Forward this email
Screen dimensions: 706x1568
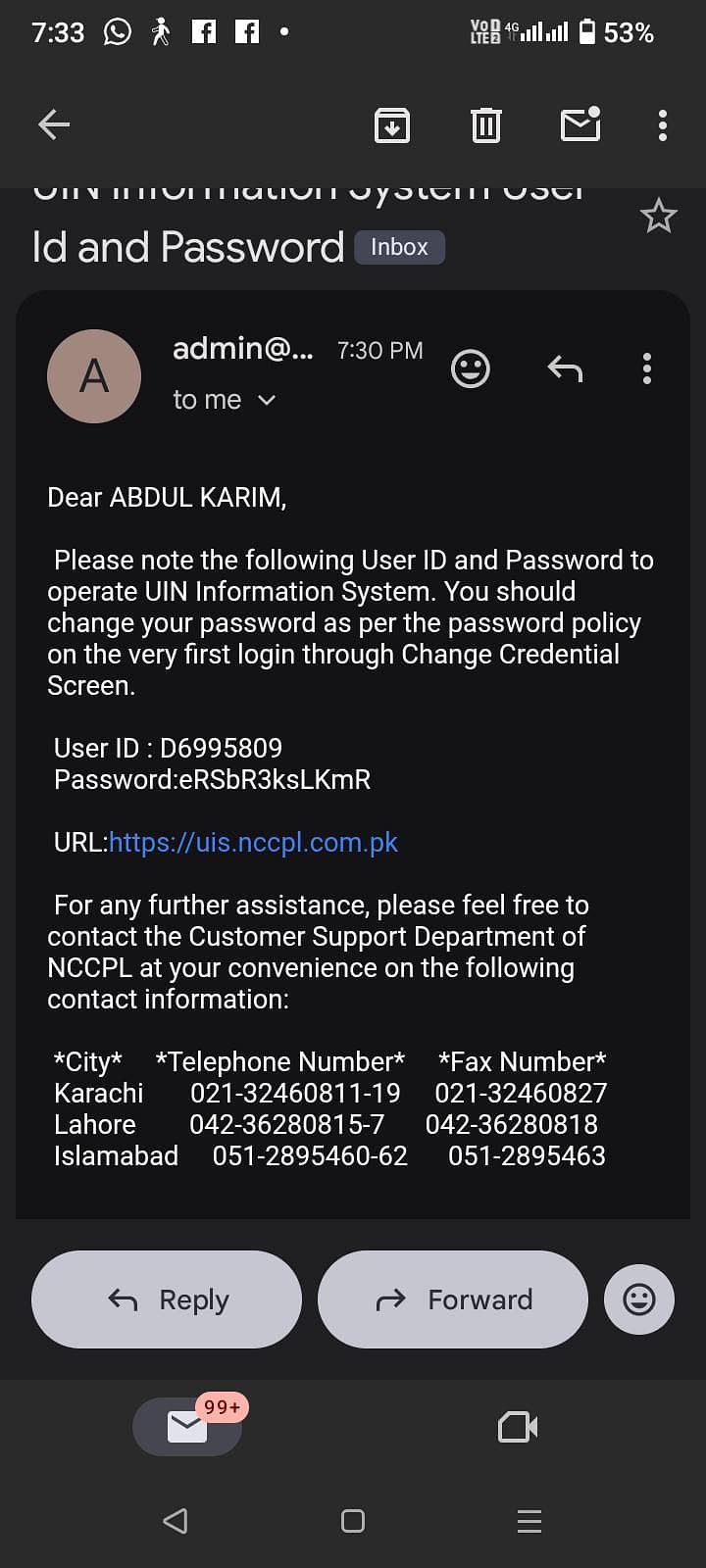[453, 1299]
